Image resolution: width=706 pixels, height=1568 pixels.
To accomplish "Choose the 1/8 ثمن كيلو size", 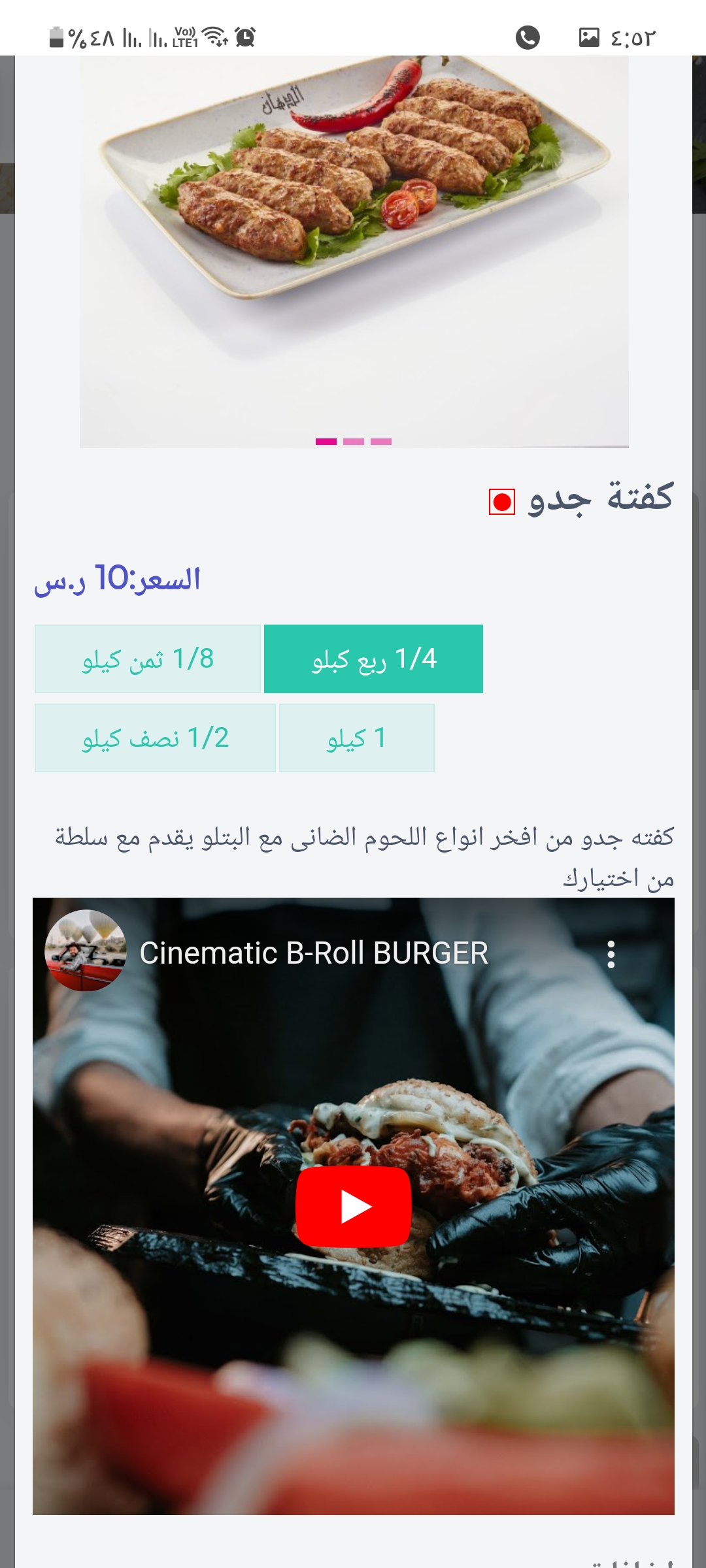I will (147, 659).
